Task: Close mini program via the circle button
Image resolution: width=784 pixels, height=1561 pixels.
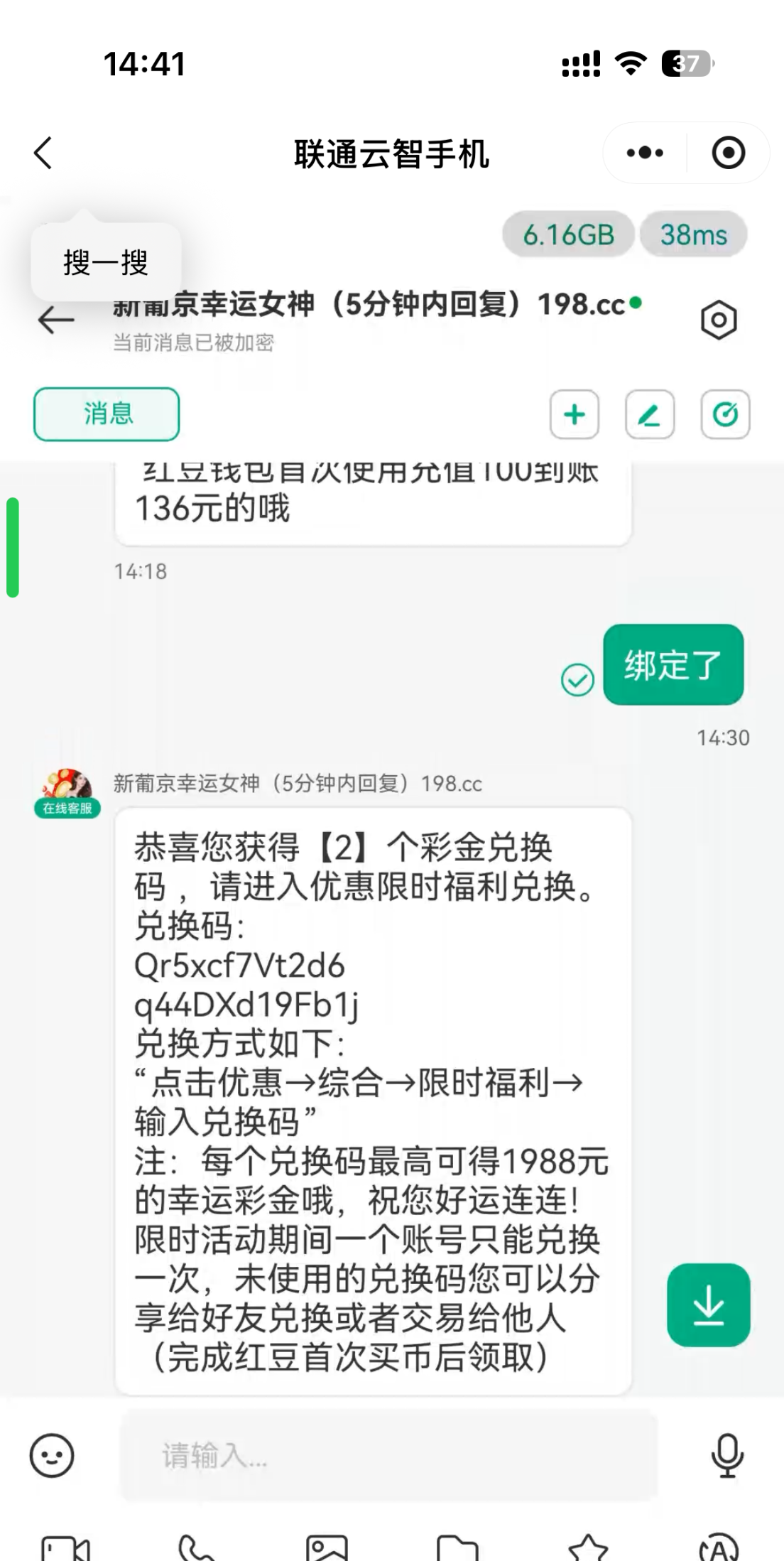Action: (728, 153)
